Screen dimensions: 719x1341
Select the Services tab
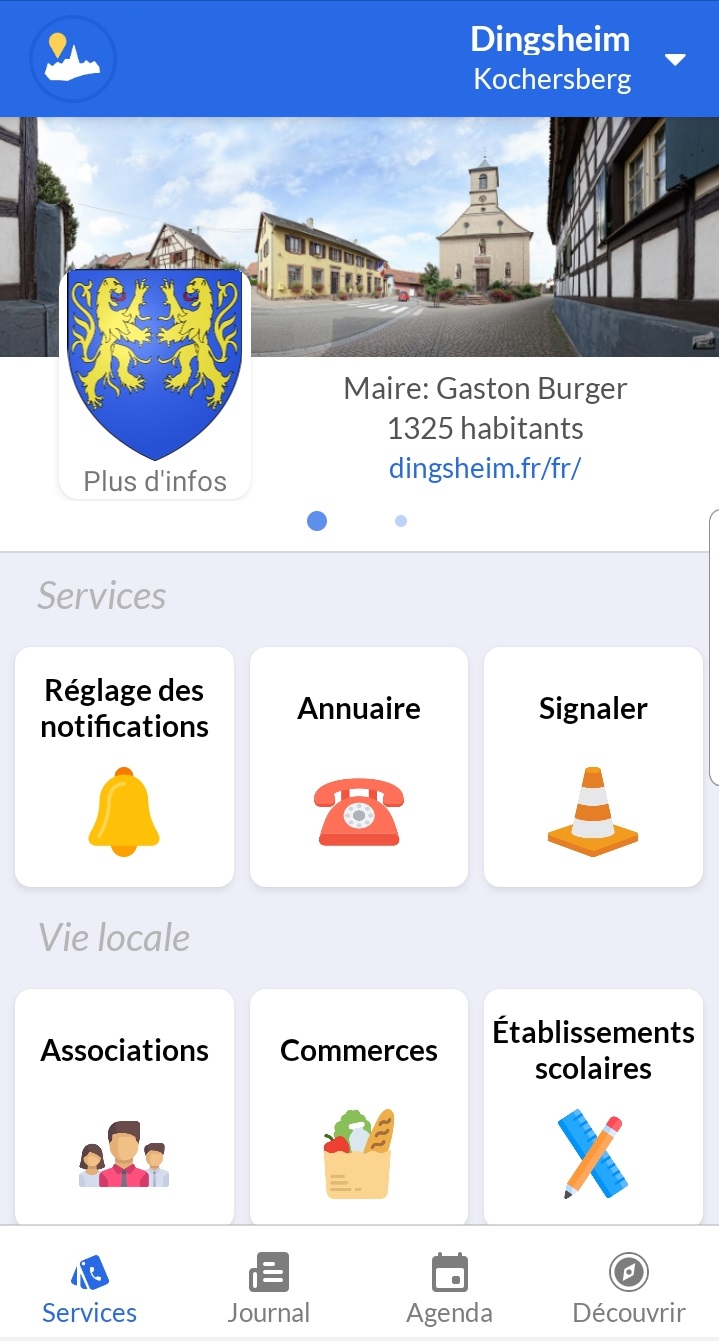90,1287
